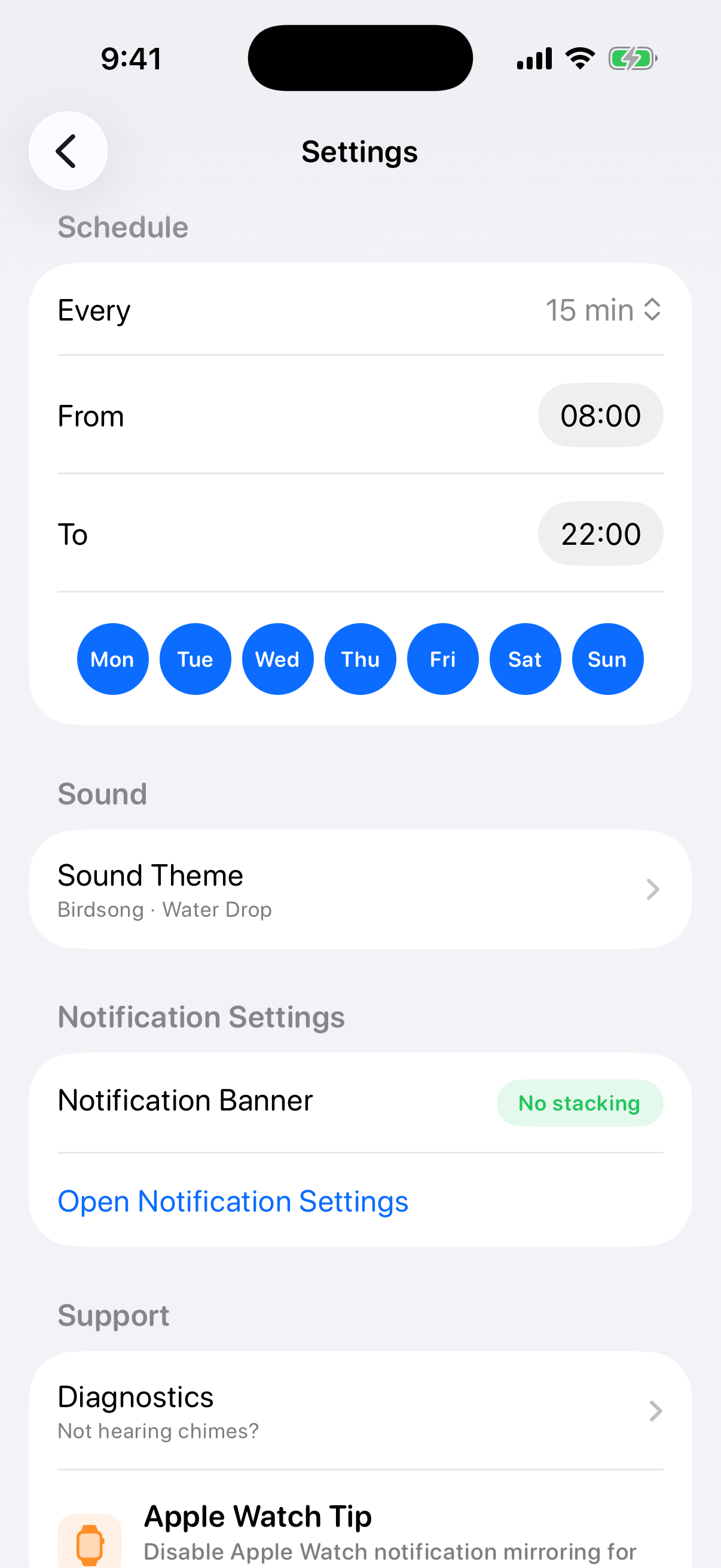Open Notification Settings link
The height and width of the screenshot is (1568, 721).
click(233, 1200)
